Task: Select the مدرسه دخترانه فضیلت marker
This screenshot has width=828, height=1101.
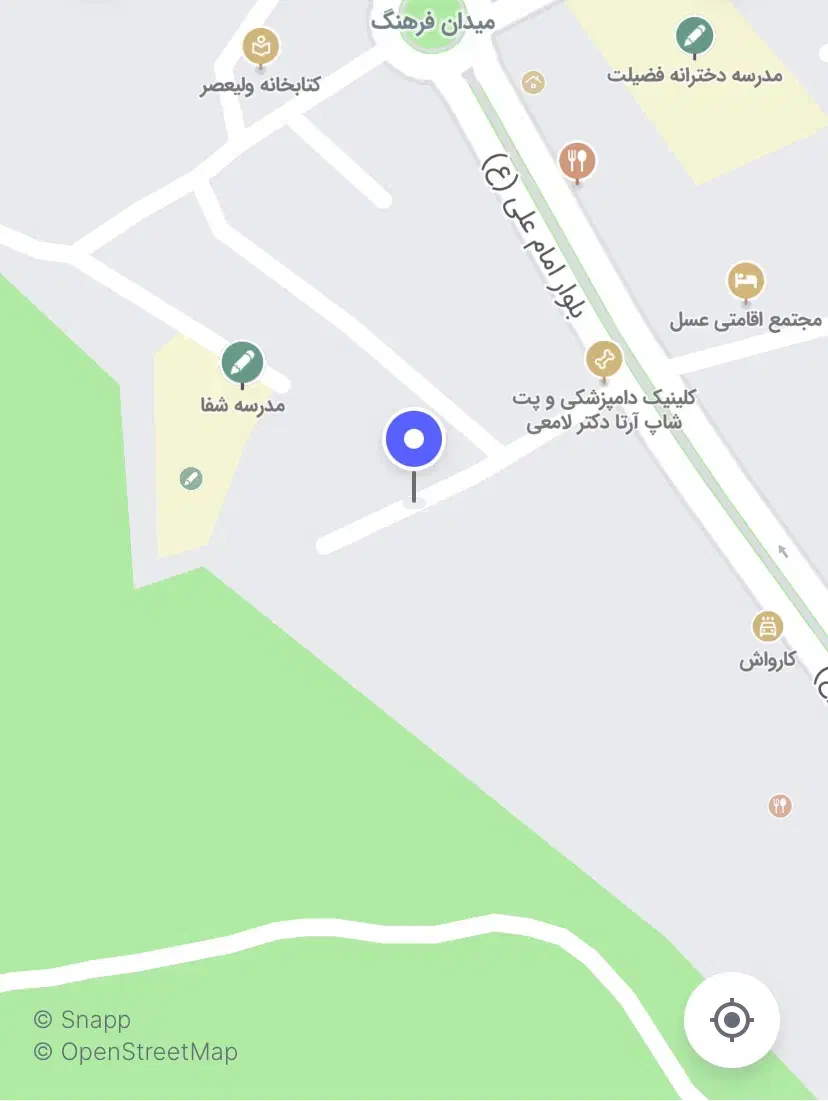Action: click(x=695, y=36)
